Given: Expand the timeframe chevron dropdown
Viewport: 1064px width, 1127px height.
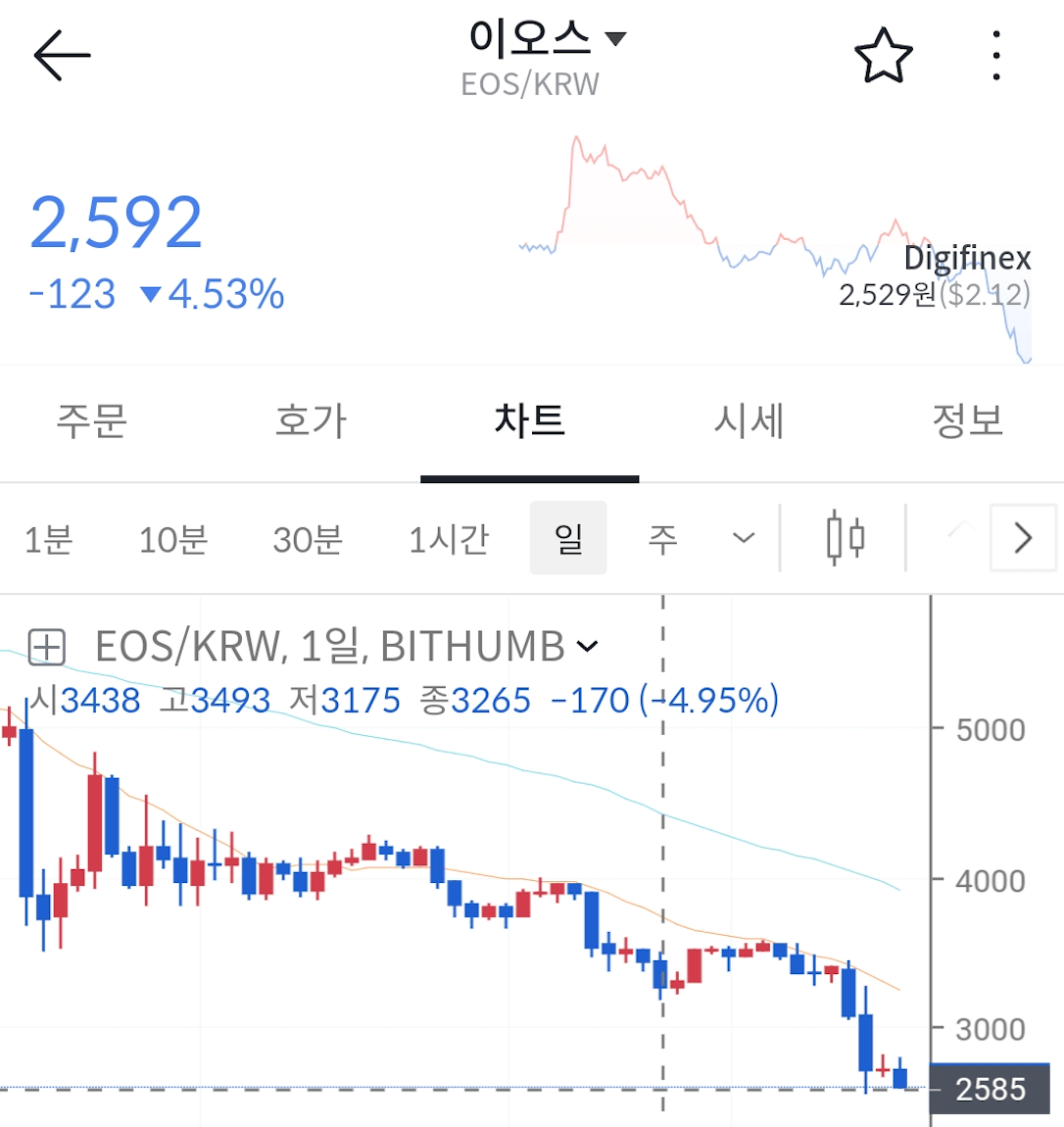Looking at the screenshot, I should coord(742,537).
